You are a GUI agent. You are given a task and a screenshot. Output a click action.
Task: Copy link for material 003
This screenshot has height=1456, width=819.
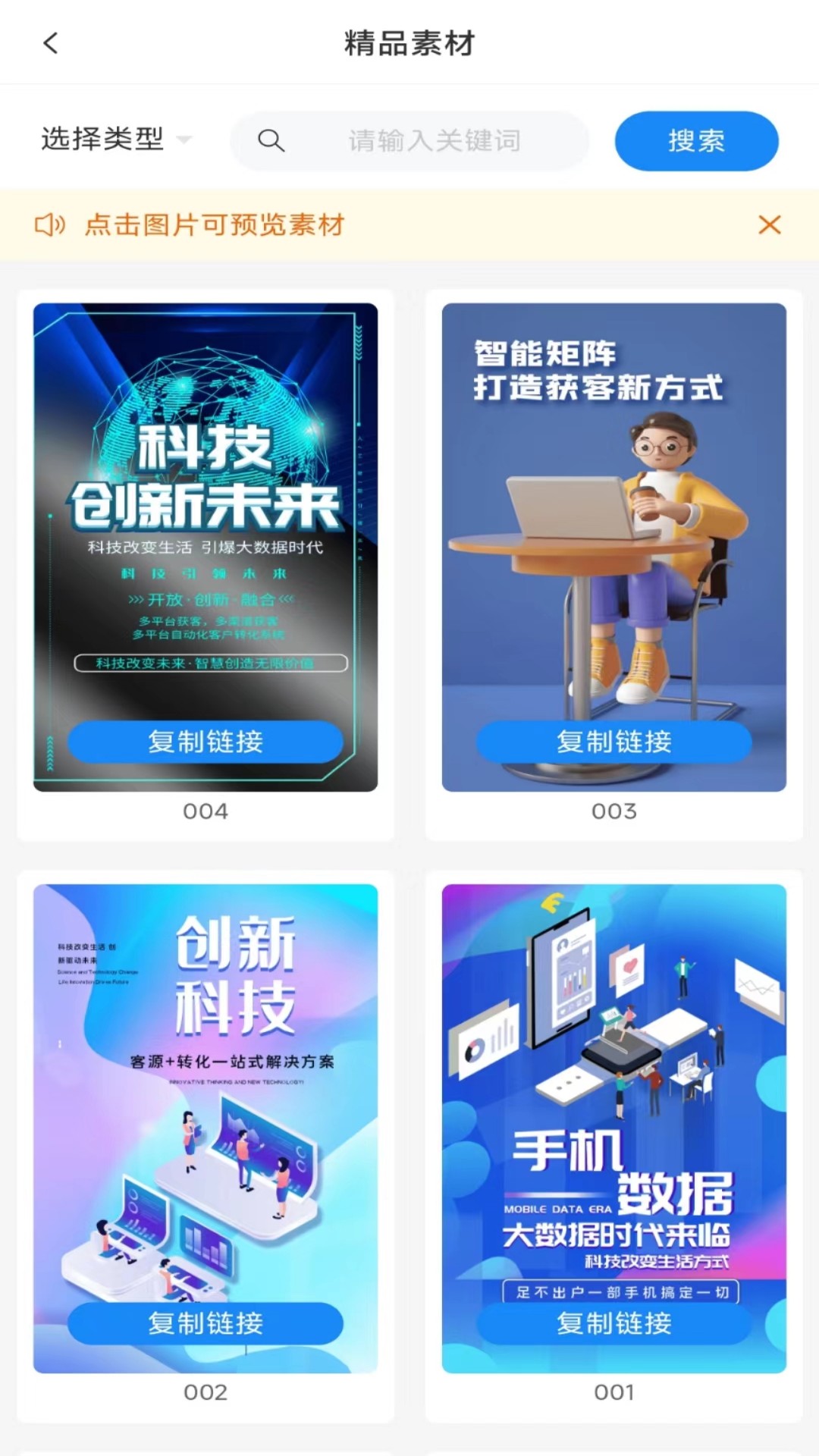point(613,742)
